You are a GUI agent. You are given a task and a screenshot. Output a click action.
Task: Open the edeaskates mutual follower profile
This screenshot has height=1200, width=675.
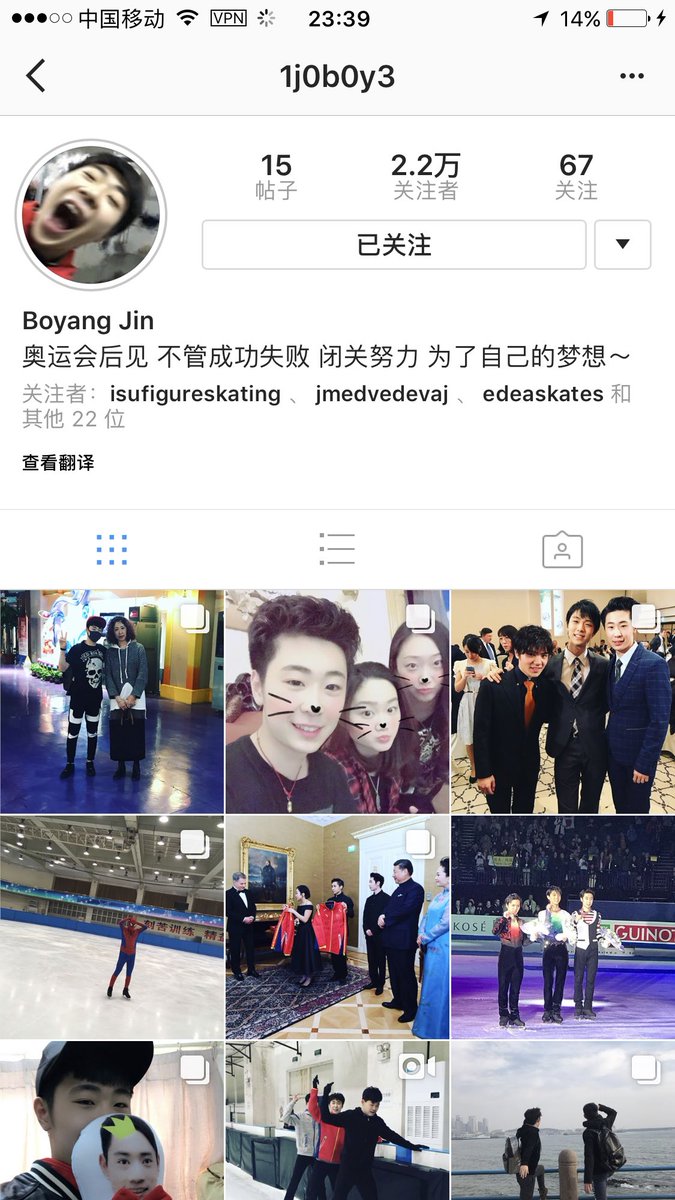[542, 394]
